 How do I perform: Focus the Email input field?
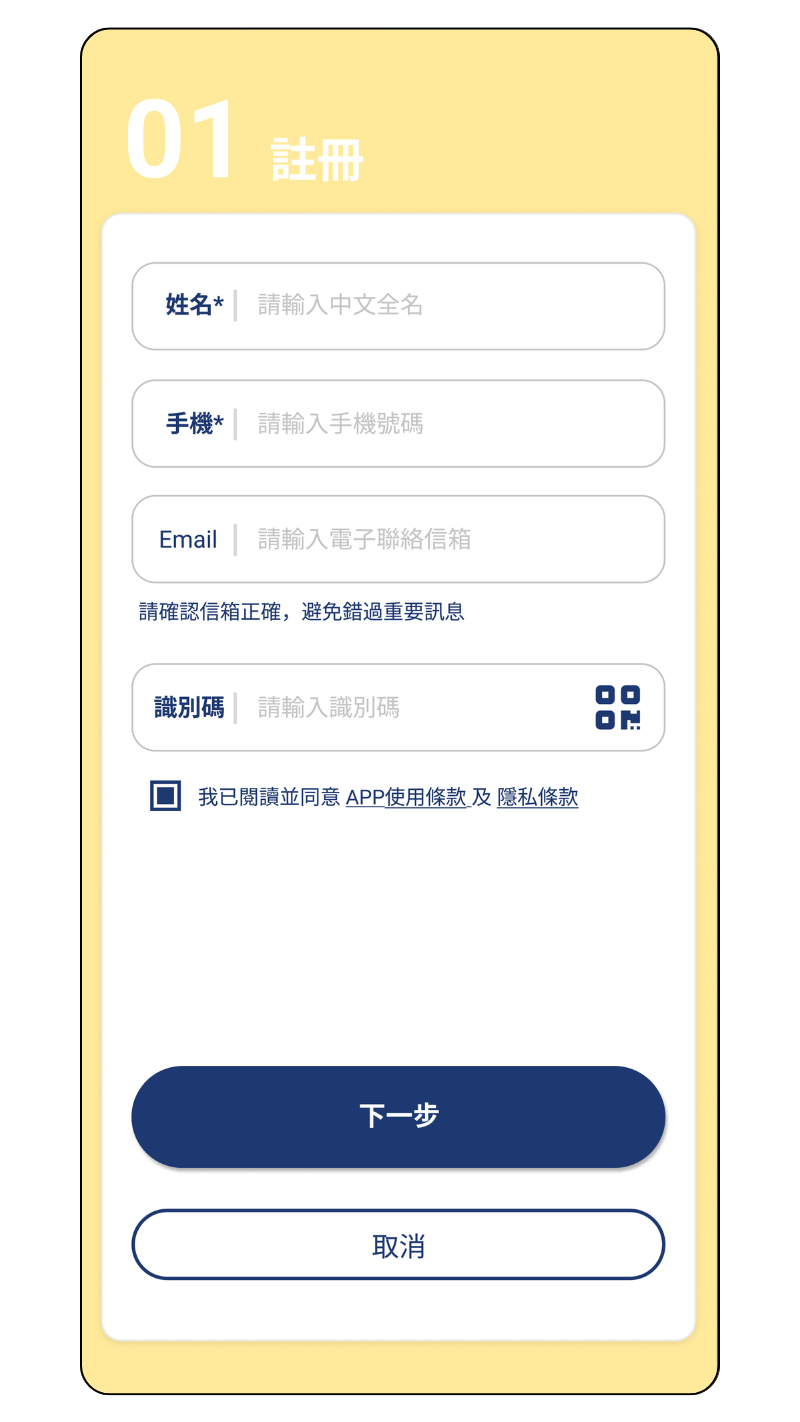pos(440,540)
